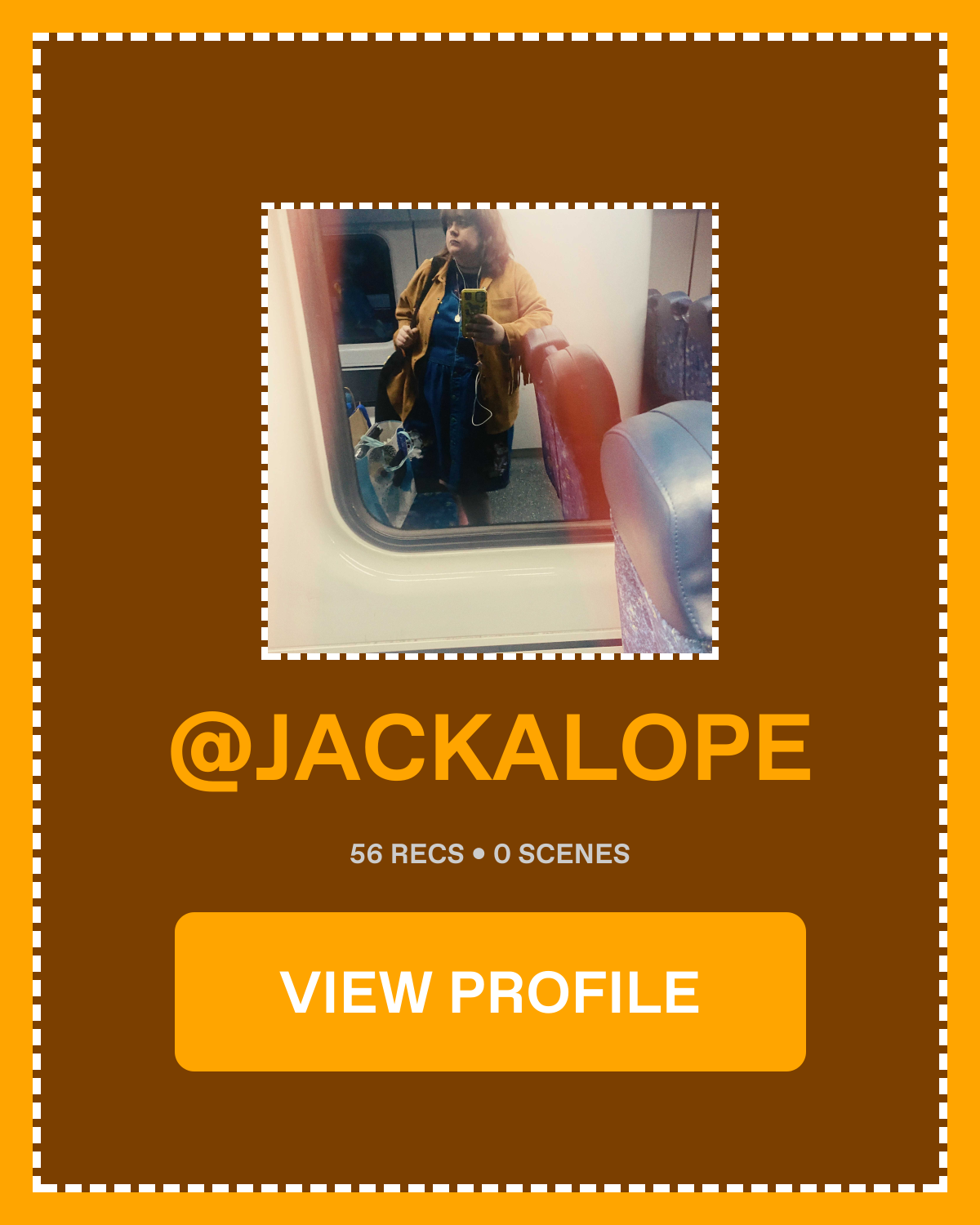Tap the View Profile button
This screenshot has height=1225, width=980.
pos(490,991)
